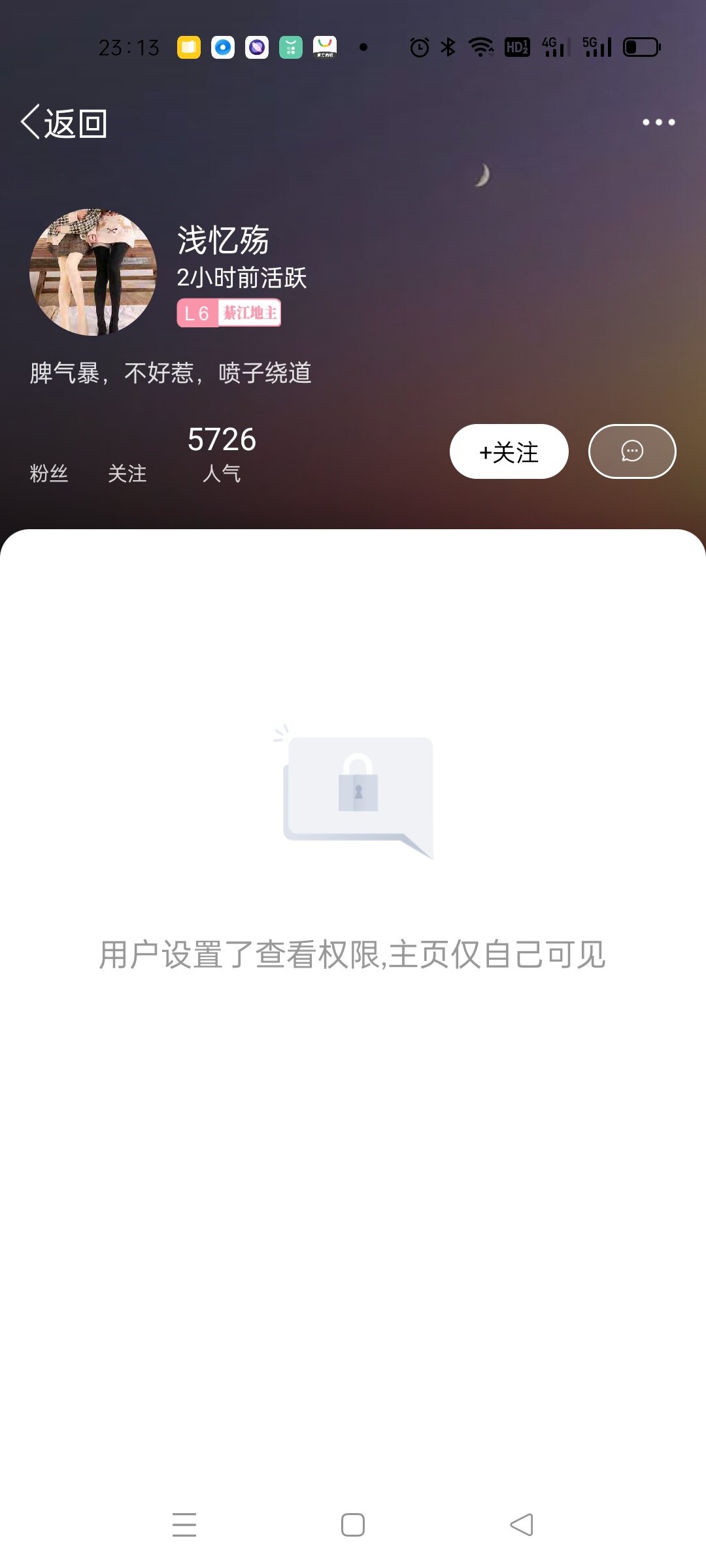Image resolution: width=706 pixels, height=1568 pixels.
Task: Go back using the 返回 button
Action: pyautogui.click(x=64, y=123)
